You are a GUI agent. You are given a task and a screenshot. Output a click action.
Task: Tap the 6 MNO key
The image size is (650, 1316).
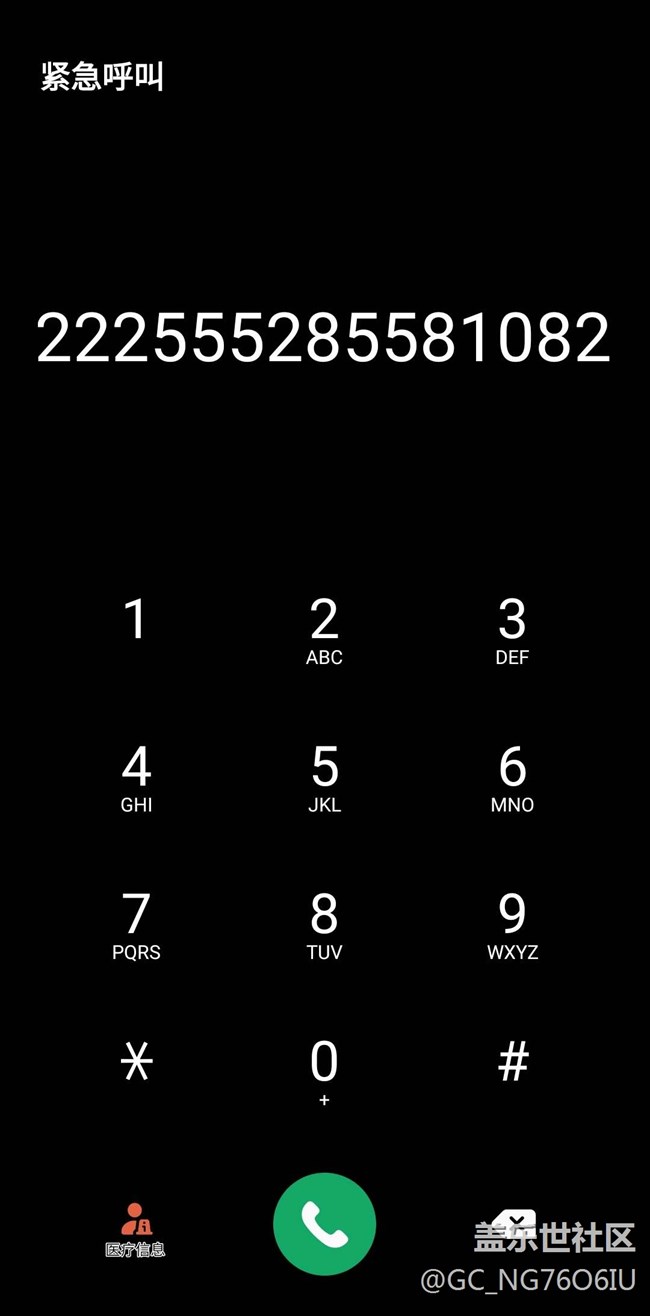512,778
